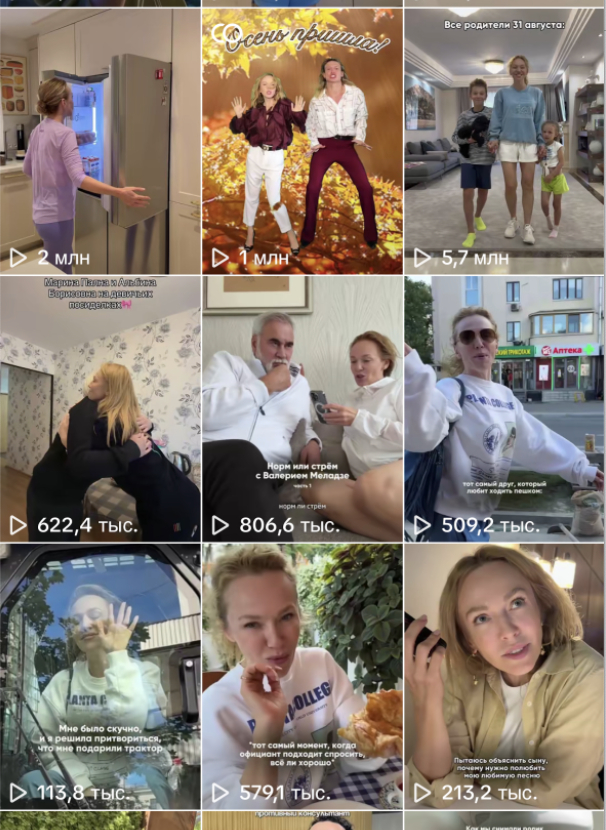Open the waiter video with 579,1 тыс. views

[x=302, y=675]
